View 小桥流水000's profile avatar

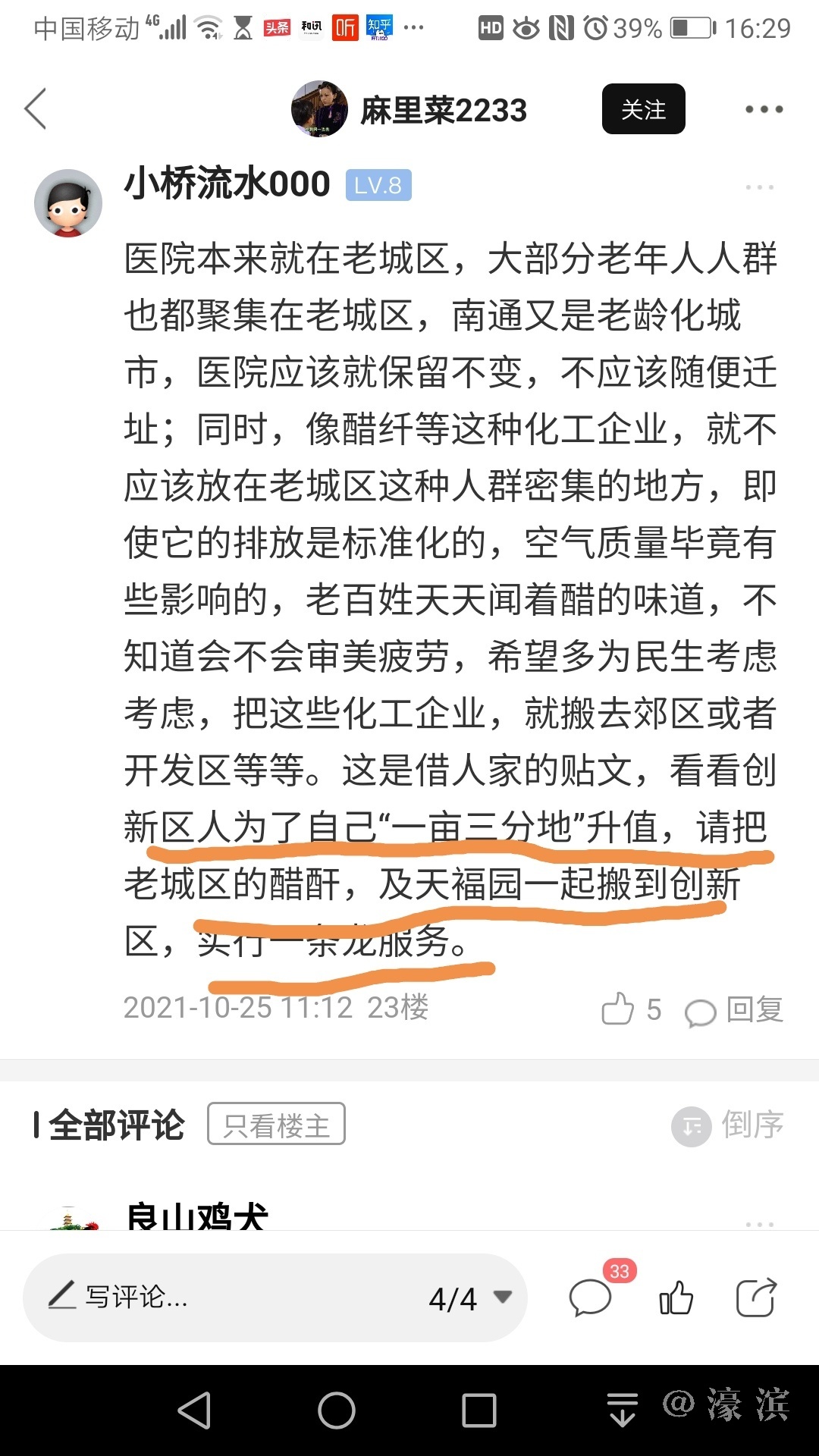pos(68,203)
